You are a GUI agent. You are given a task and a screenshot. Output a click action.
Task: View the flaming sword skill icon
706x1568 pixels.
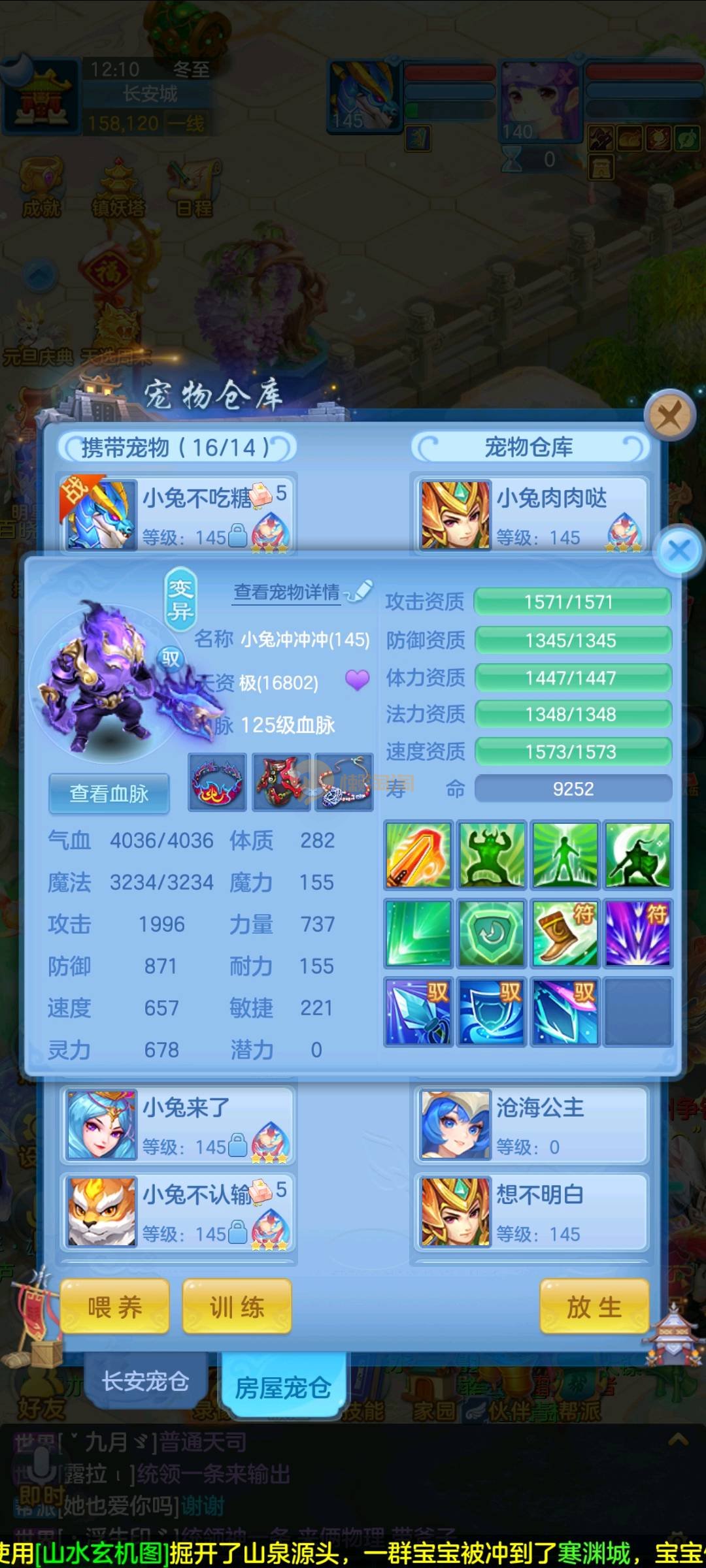coord(418,855)
